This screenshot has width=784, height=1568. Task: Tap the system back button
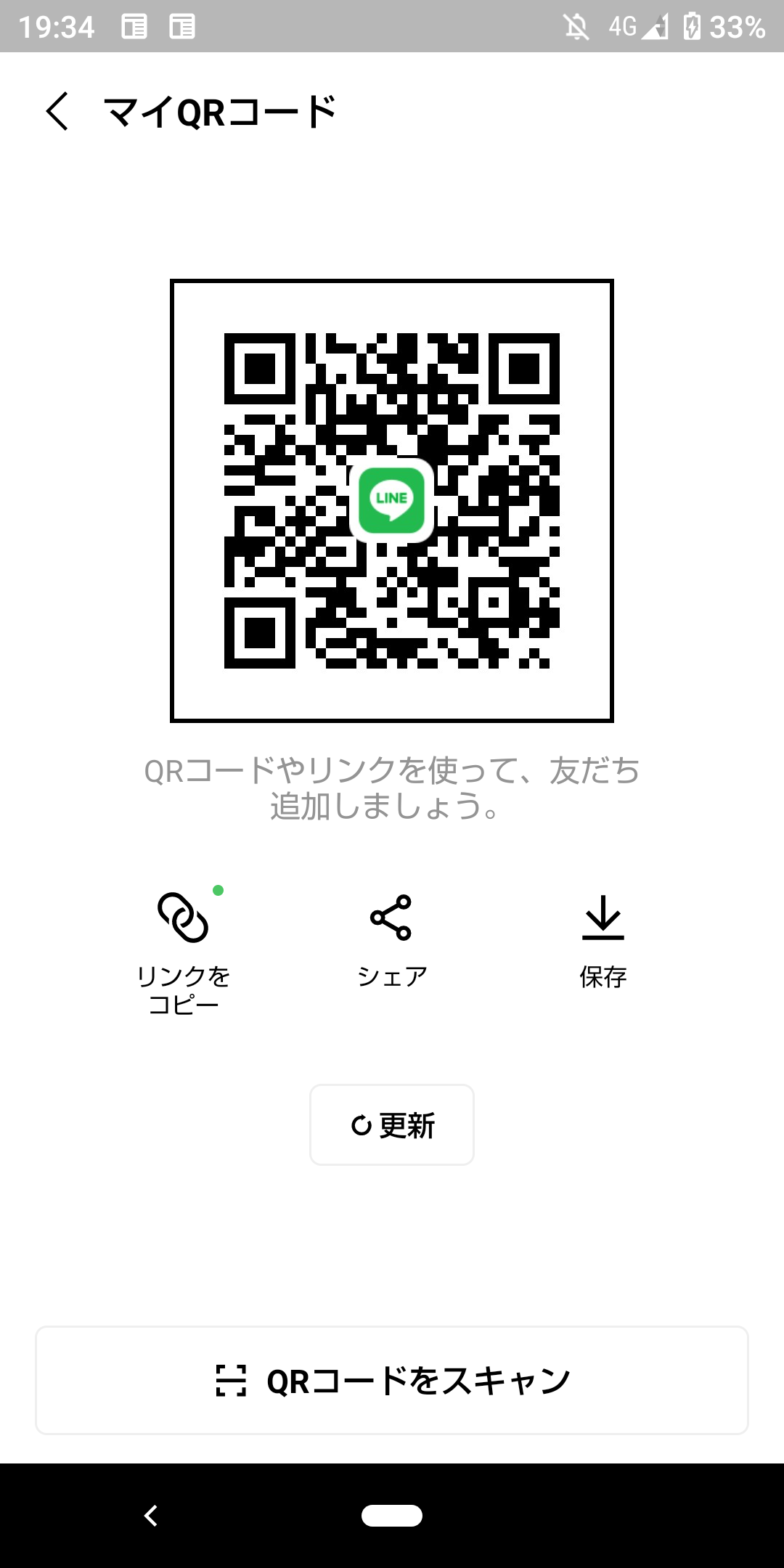(x=151, y=1516)
